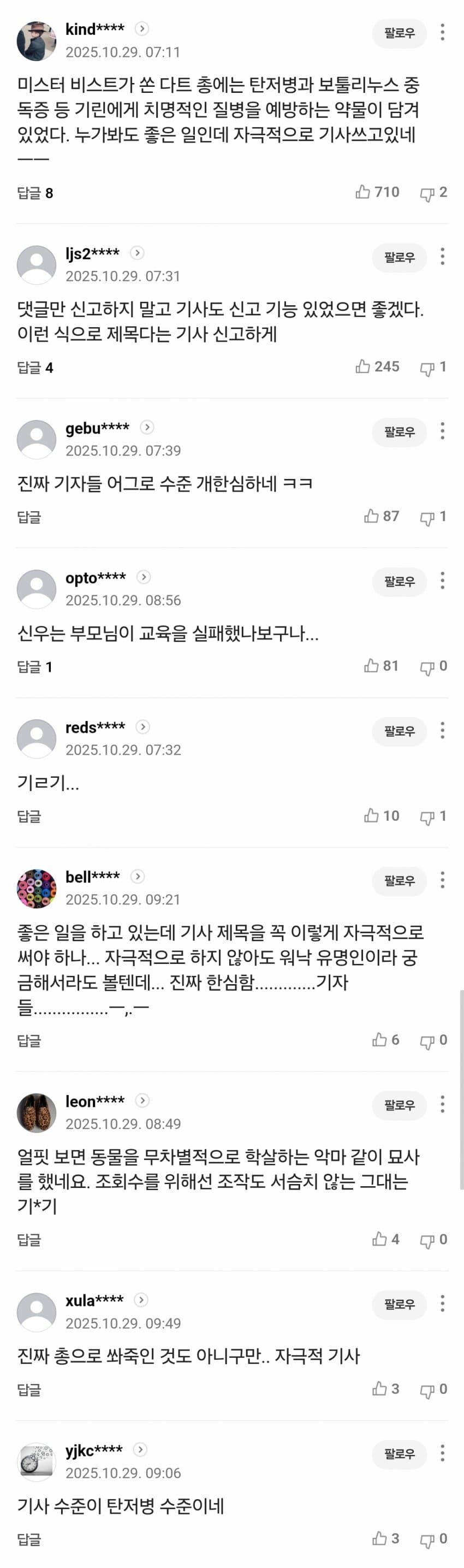Follow user opto****
Viewport: 464px width, 1568px height.
pos(399,581)
